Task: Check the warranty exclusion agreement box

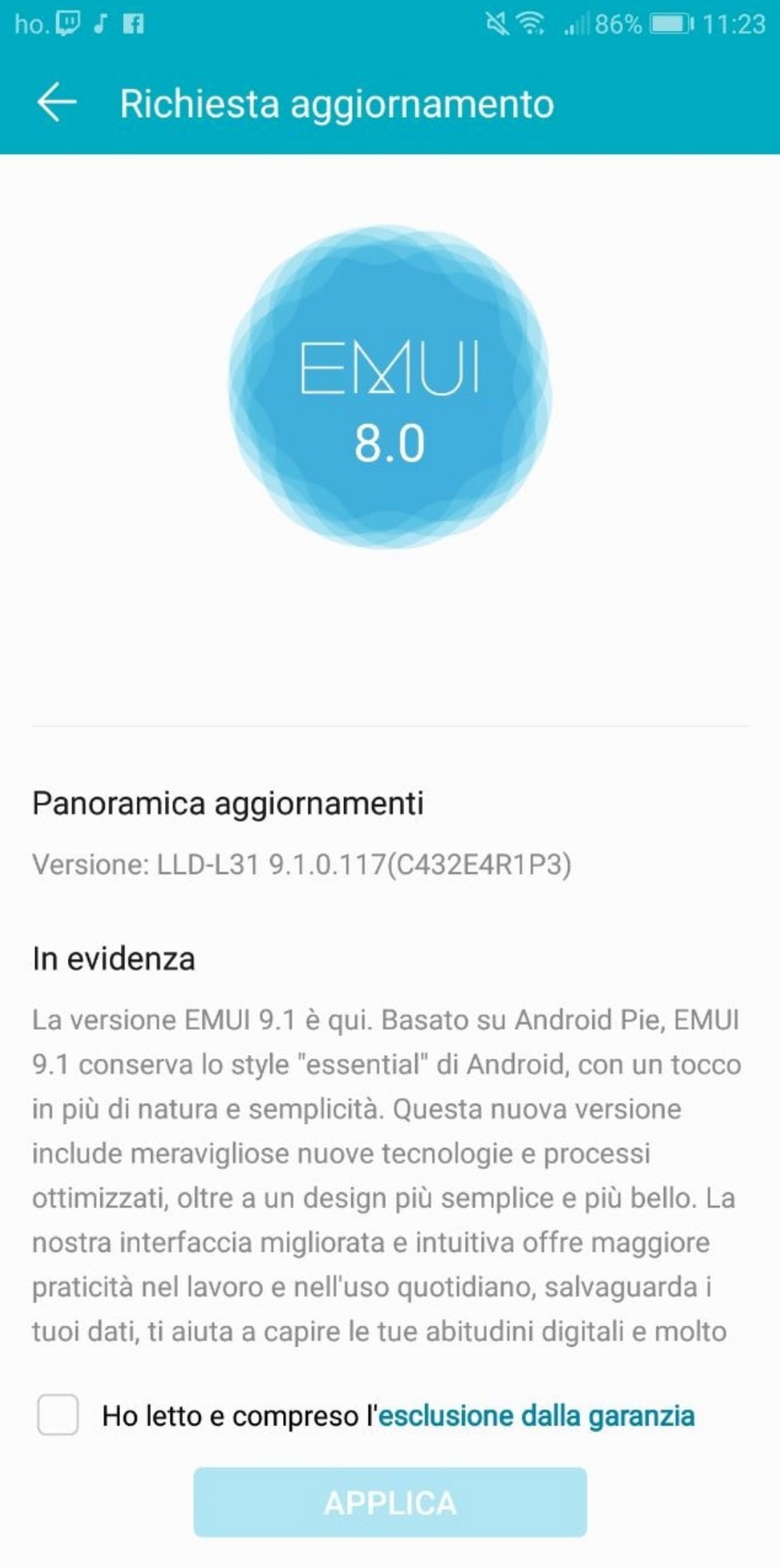Action: click(x=58, y=1414)
